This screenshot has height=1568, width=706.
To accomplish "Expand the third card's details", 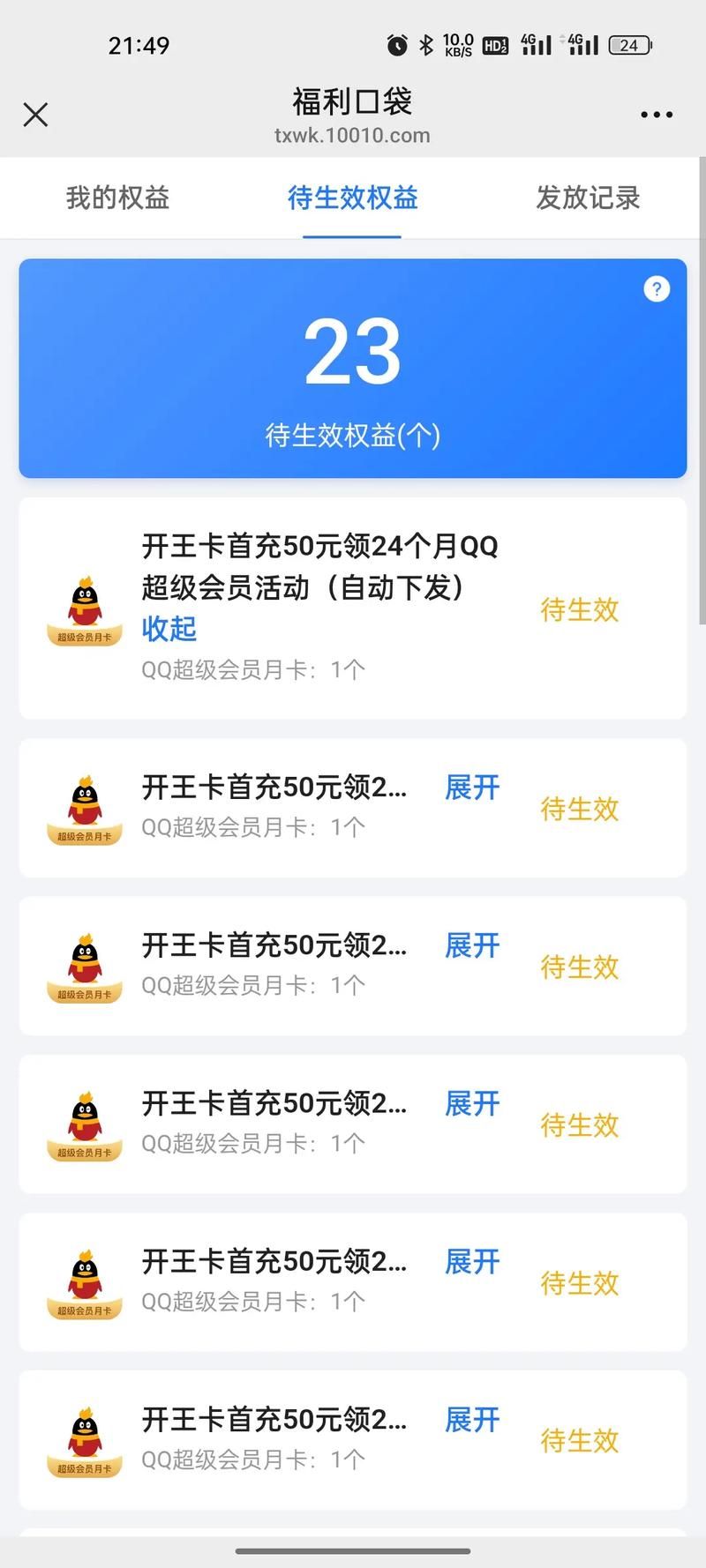I will click(x=470, y=945).
